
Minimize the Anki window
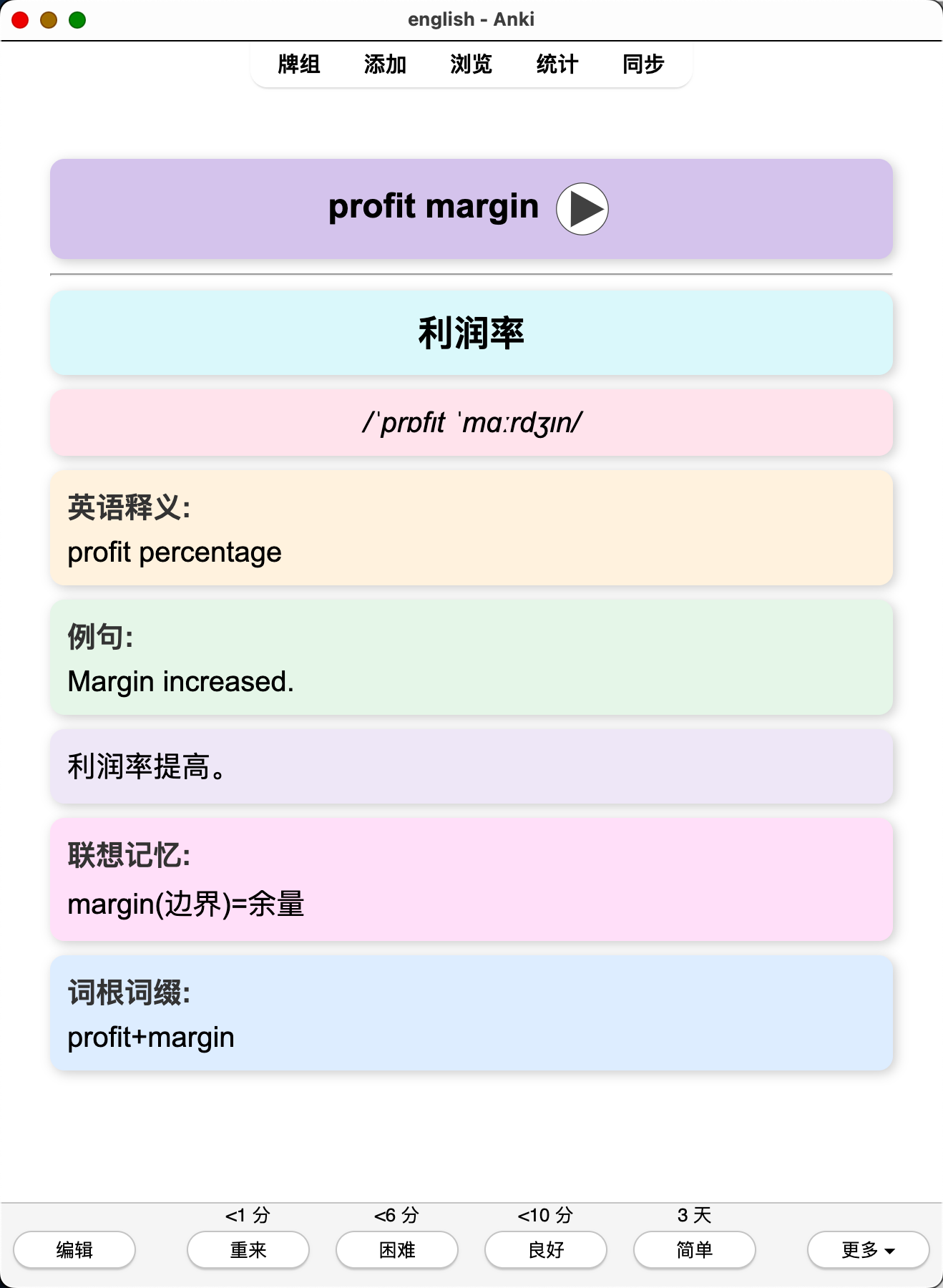49,20
